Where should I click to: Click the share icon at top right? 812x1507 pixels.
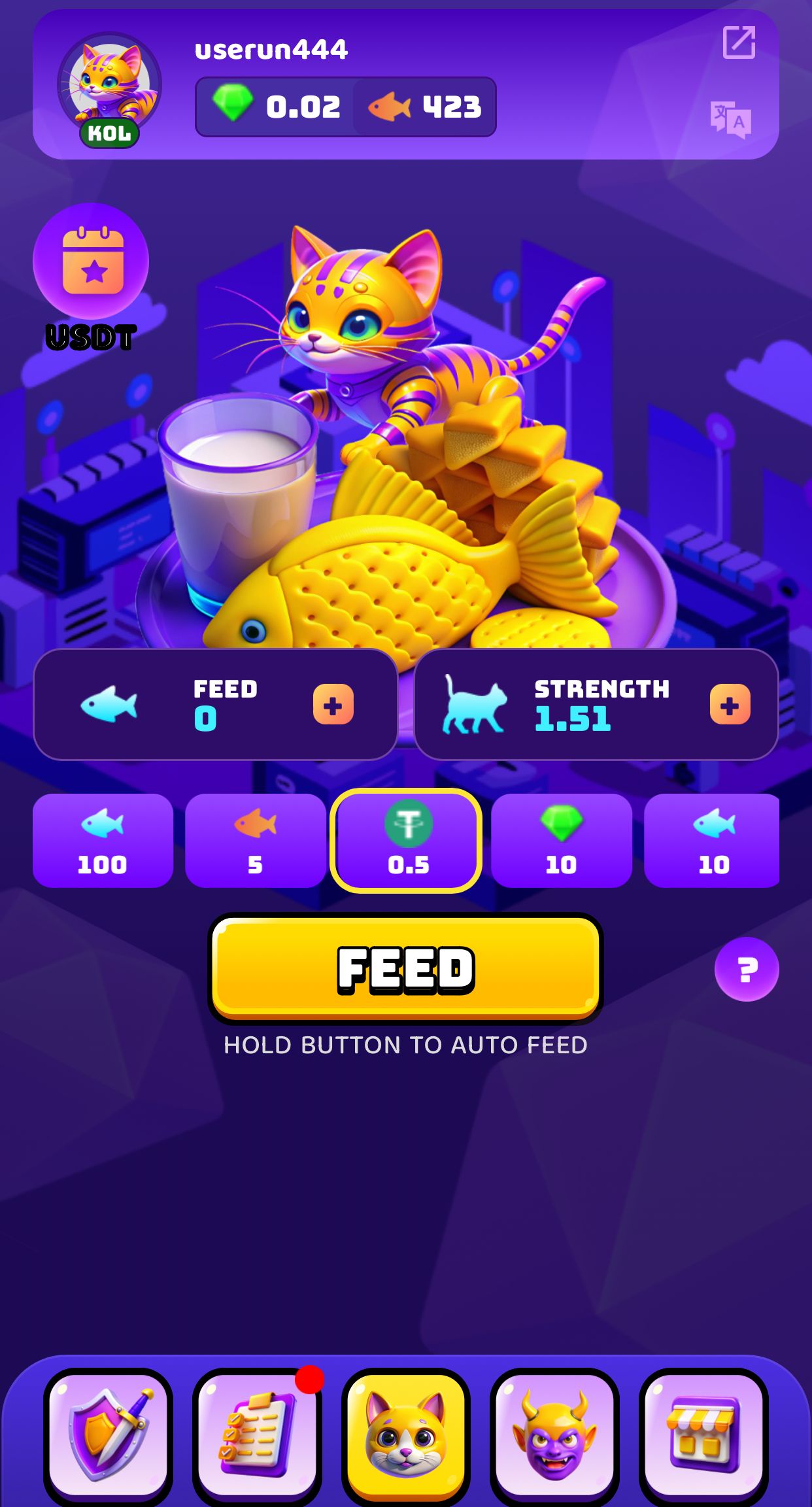click(740, 41)
